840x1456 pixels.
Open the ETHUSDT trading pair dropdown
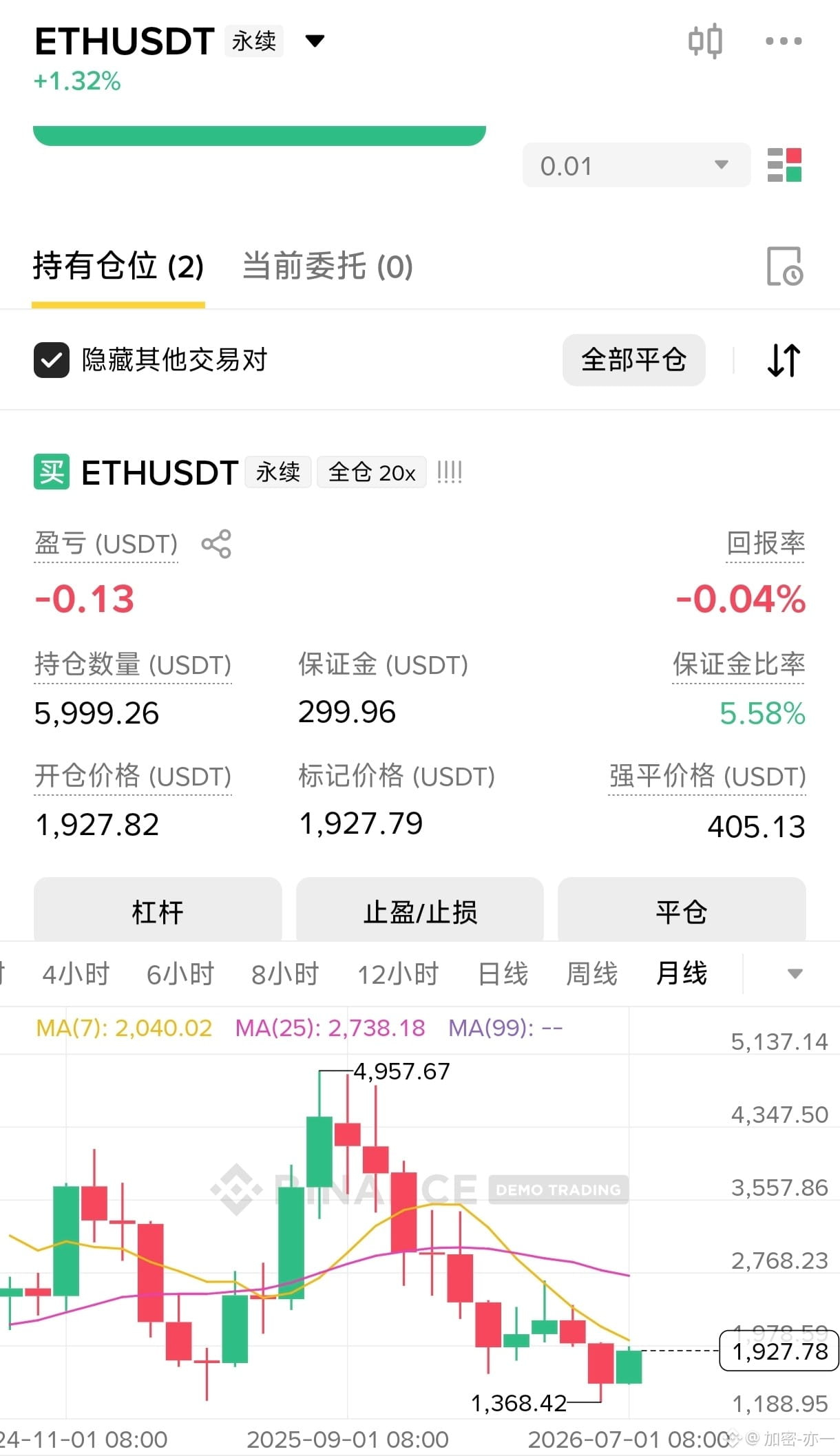315,41
